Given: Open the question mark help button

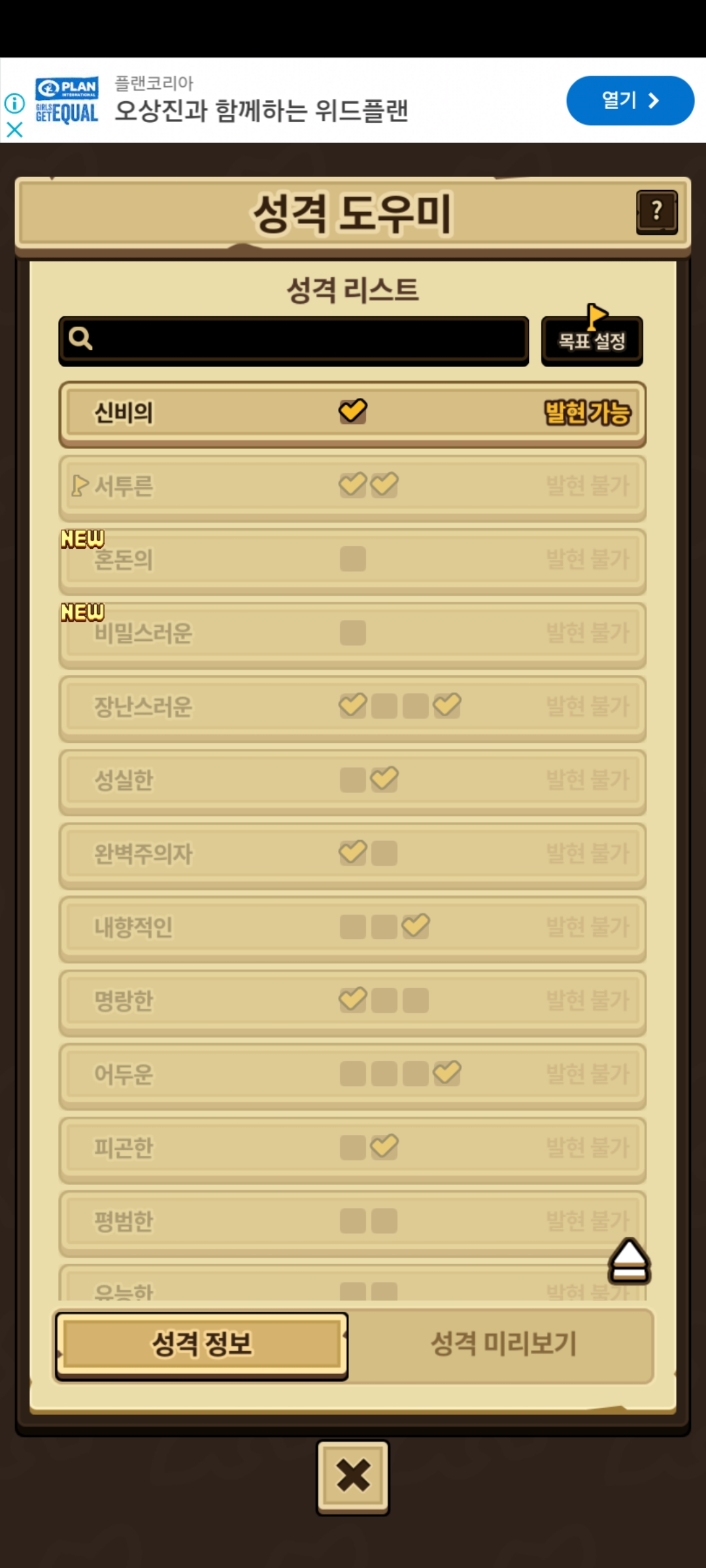Looking at the screenshot, I should pyautogui.click(x=656, y=212).
